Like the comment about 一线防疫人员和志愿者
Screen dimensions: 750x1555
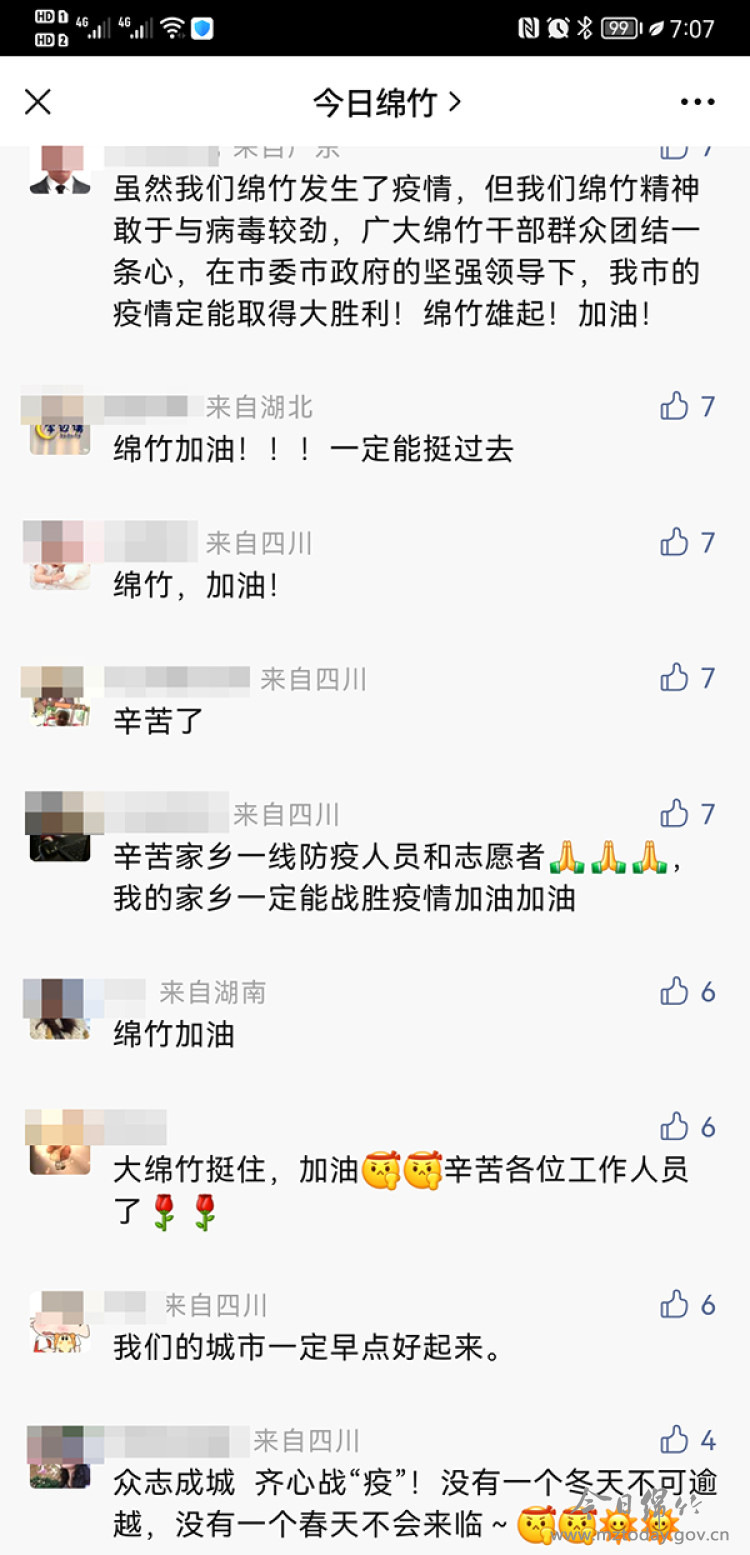[x=675, y=814]
